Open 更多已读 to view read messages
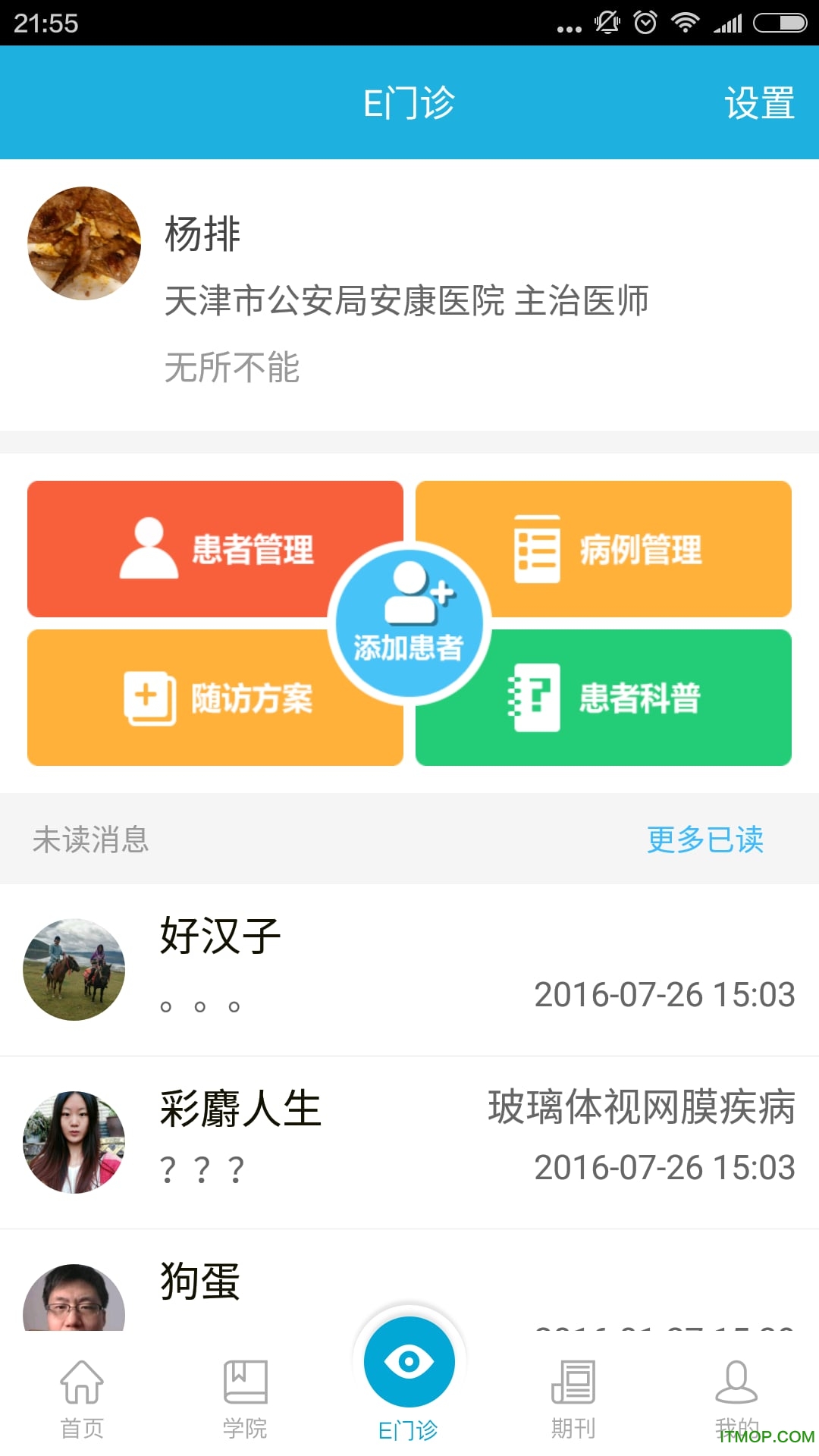Viewport: 819px width, 1456px height. [x=704, y=839]
